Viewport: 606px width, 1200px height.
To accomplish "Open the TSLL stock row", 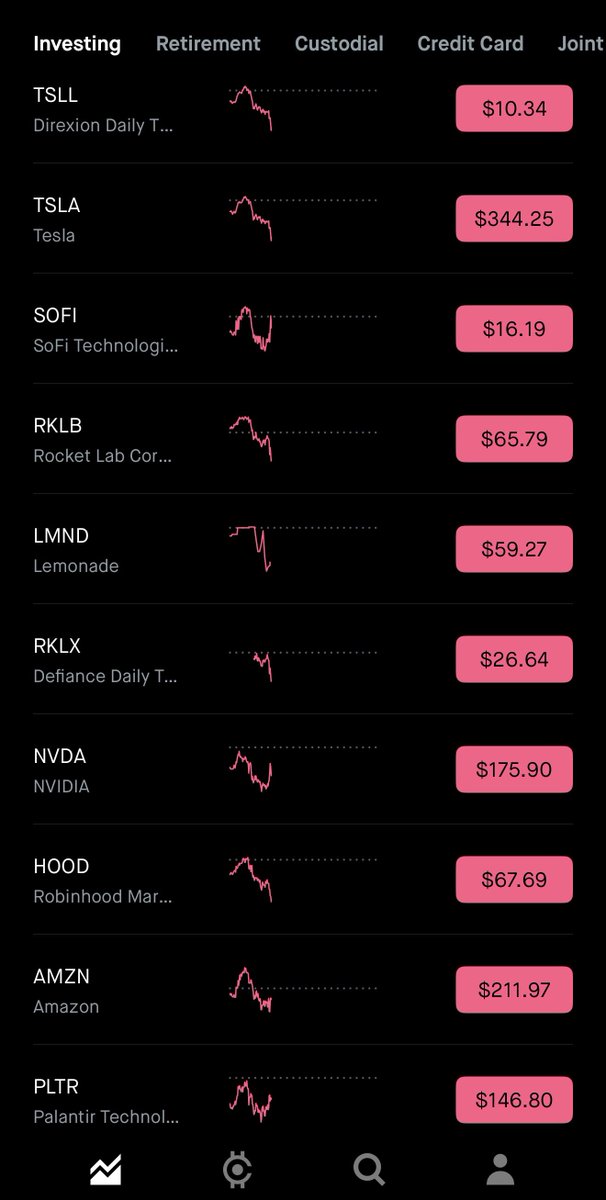I will coord(303,109).
